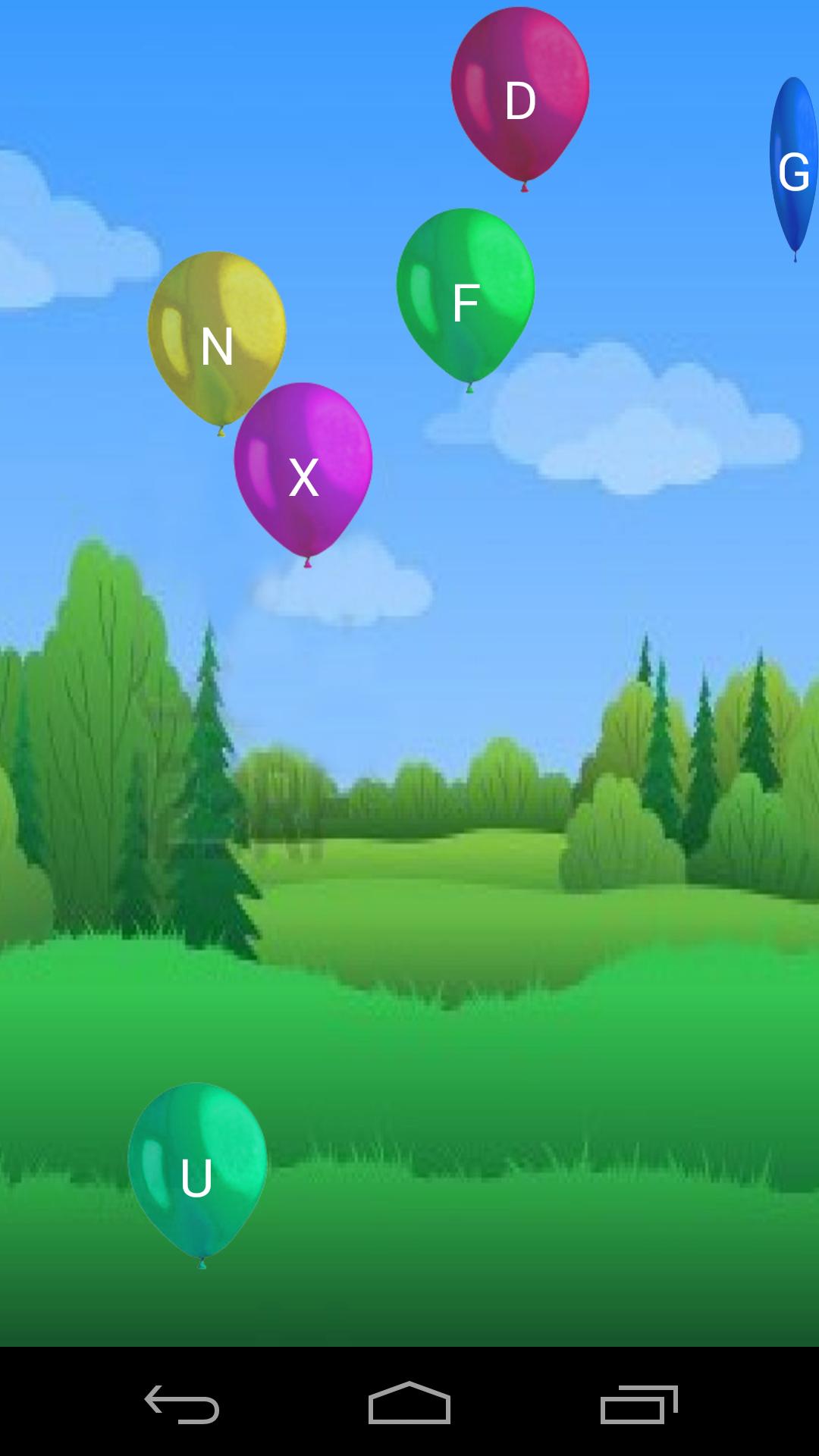Go back using the system back button
The height and width of the screenshot is (1456, 819).
[x=182, y=1404]
